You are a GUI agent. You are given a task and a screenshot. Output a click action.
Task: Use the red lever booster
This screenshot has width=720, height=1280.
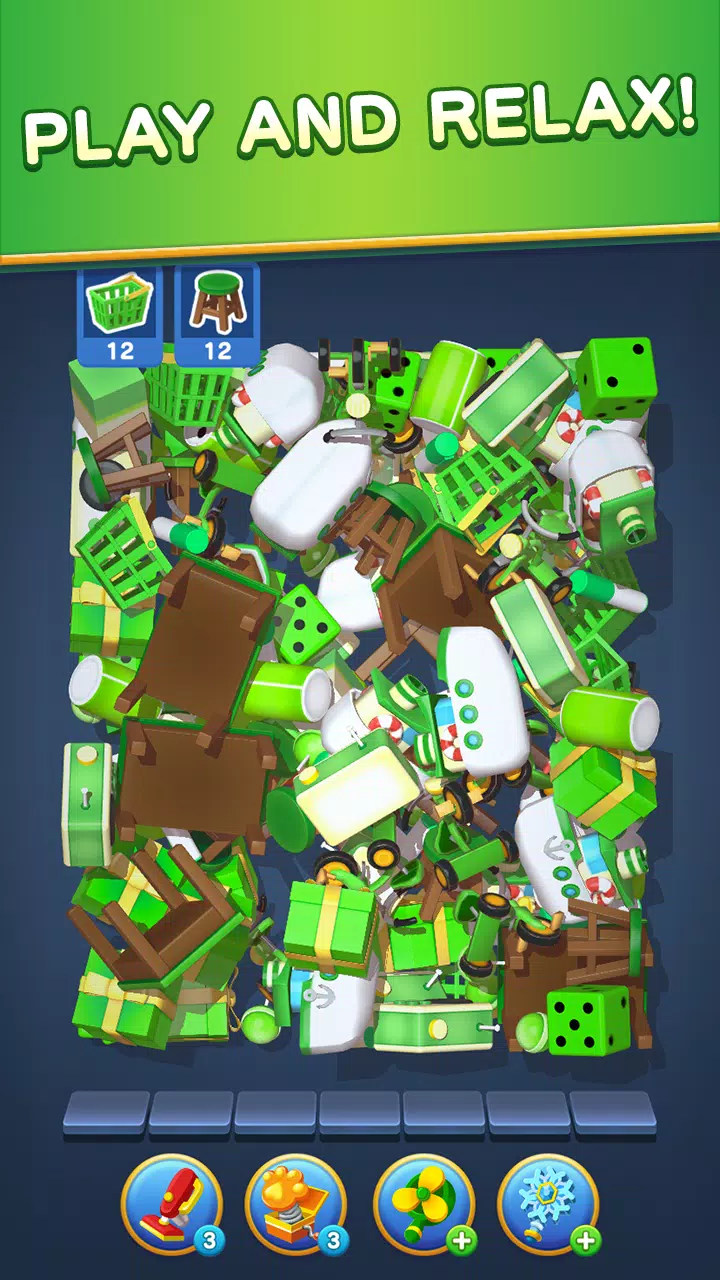pyautogui.click(x=171, y=1204)
